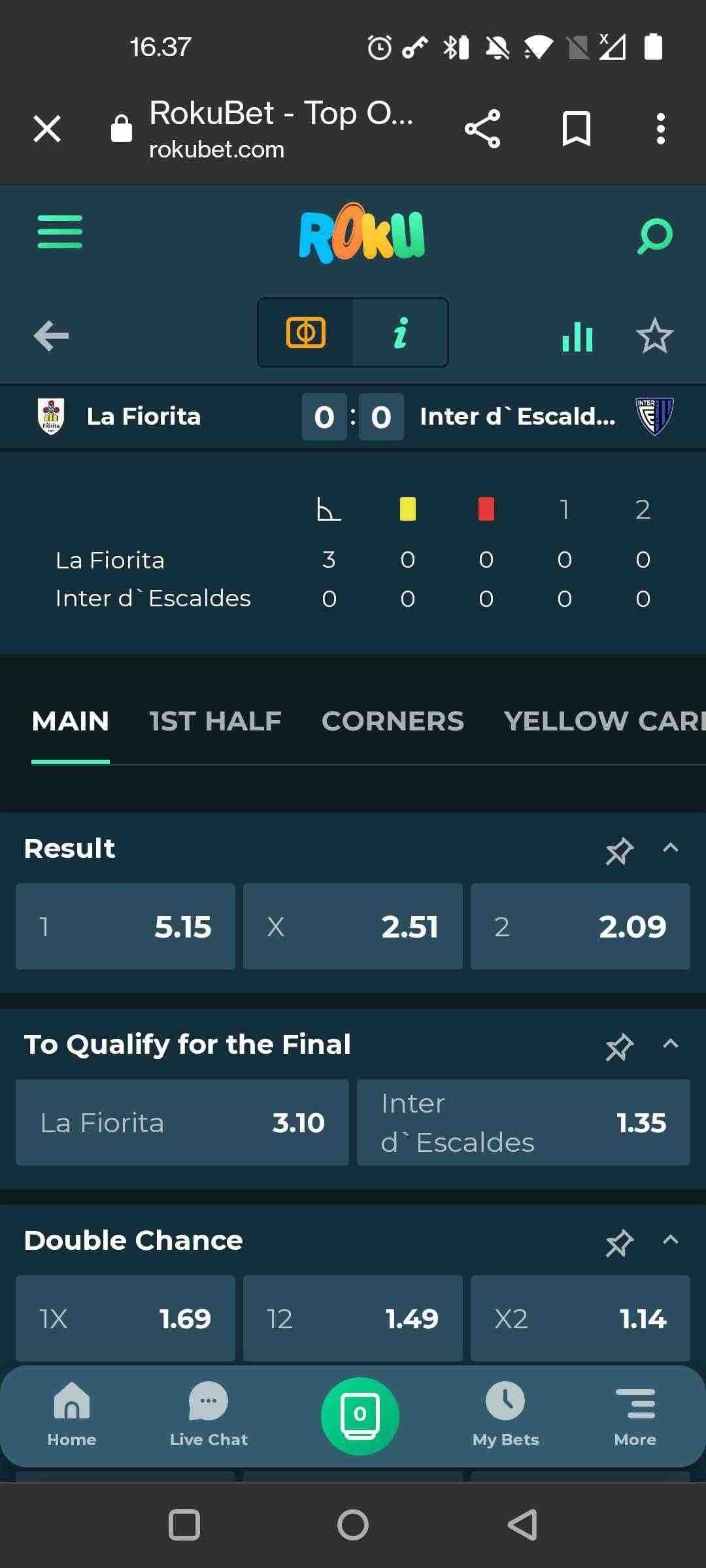The image size is (706, 1568).
Task: Pin the To Qualify for the Final market
Action: (x=619, y=1047)
